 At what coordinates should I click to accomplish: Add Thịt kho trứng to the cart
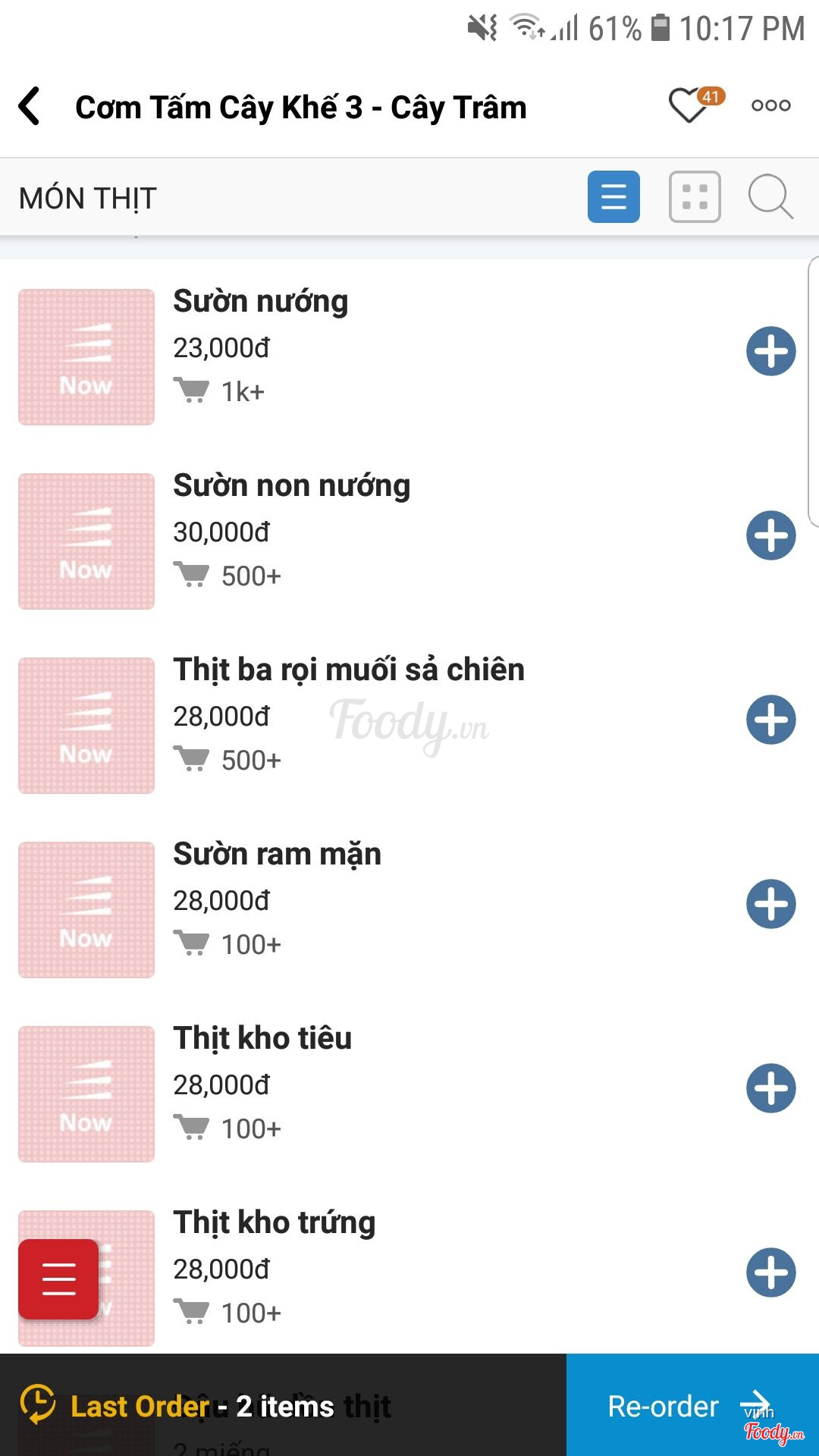click(x=770, y=1272)
